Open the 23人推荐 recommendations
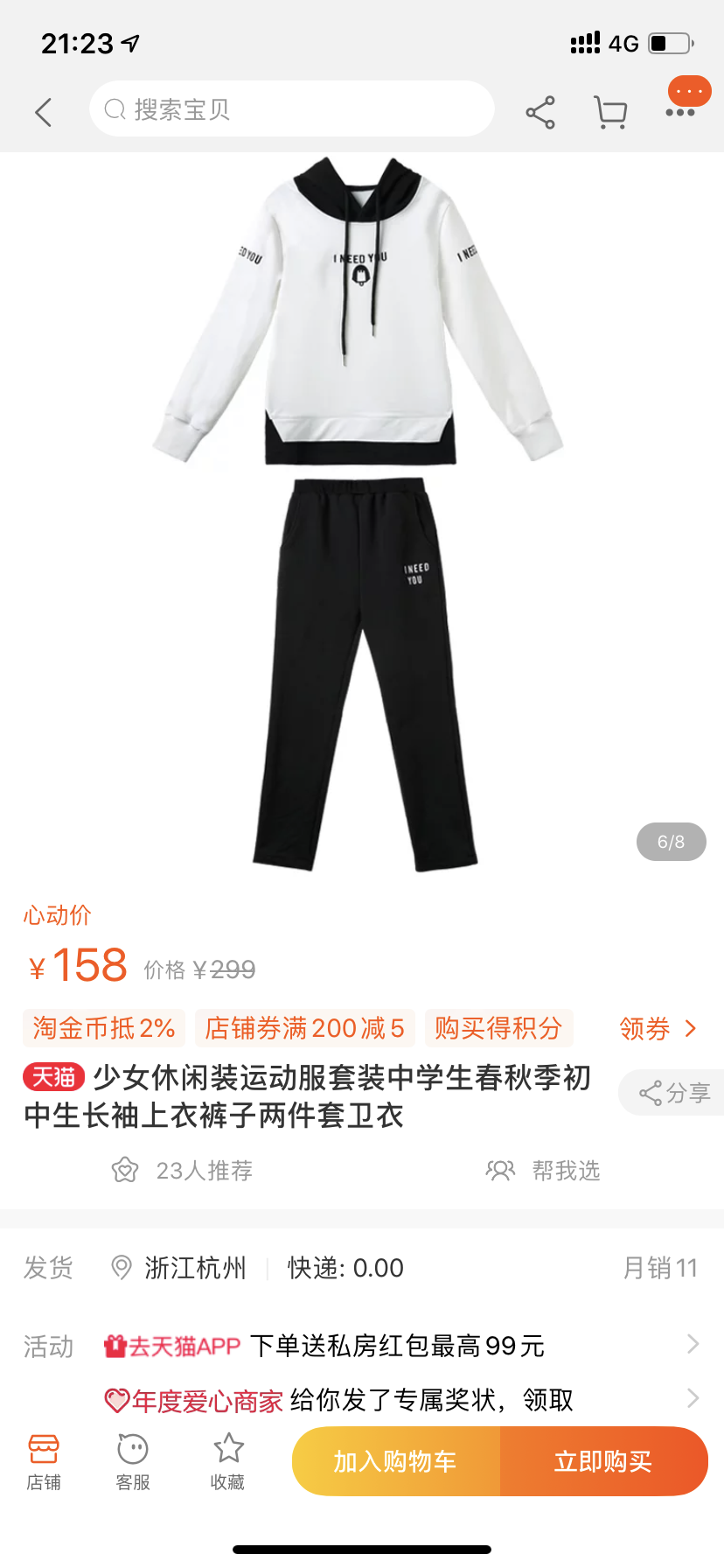Viewport: 724px width, 1568px height. click(x=182, y=1171)
